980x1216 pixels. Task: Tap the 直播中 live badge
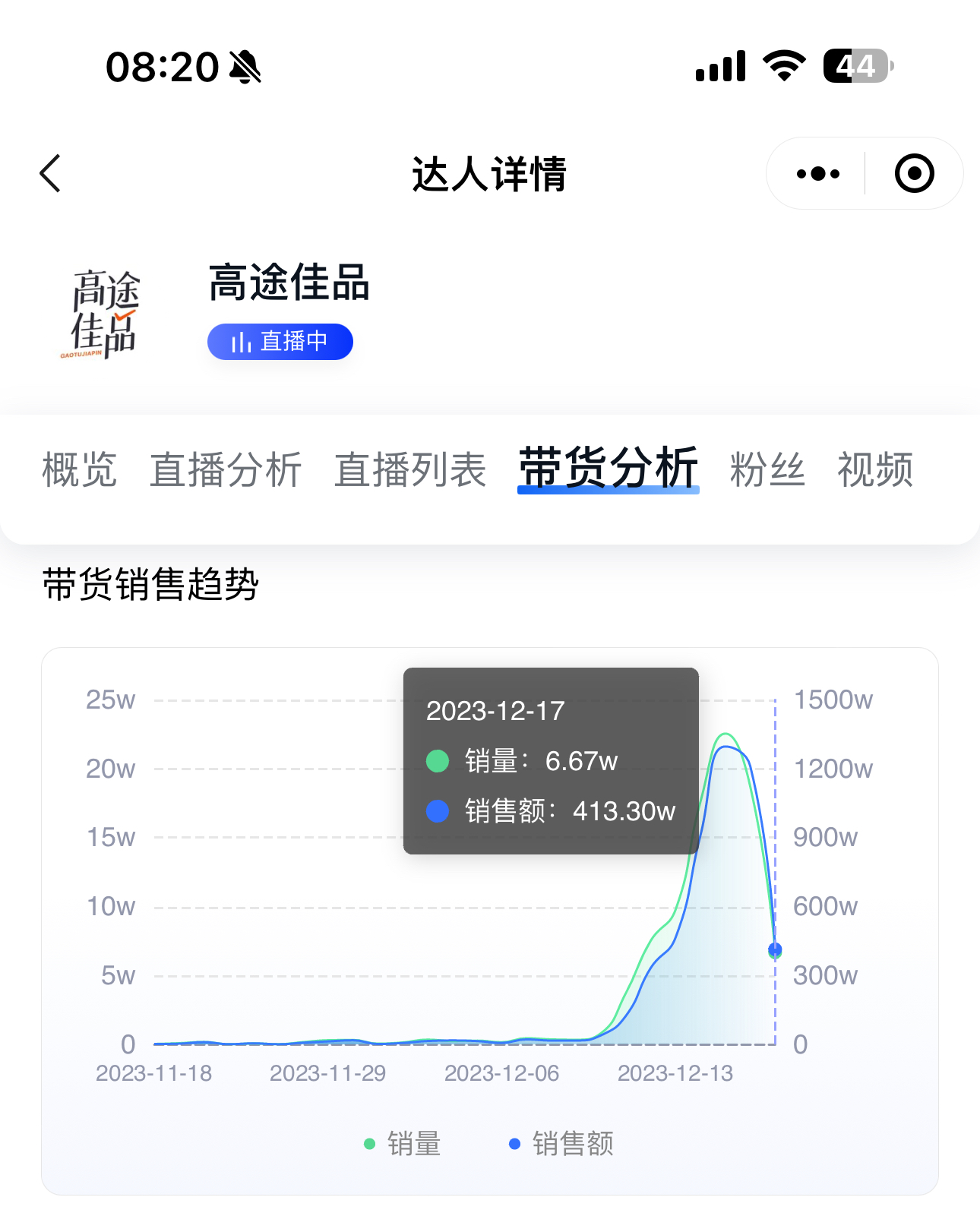280,342
